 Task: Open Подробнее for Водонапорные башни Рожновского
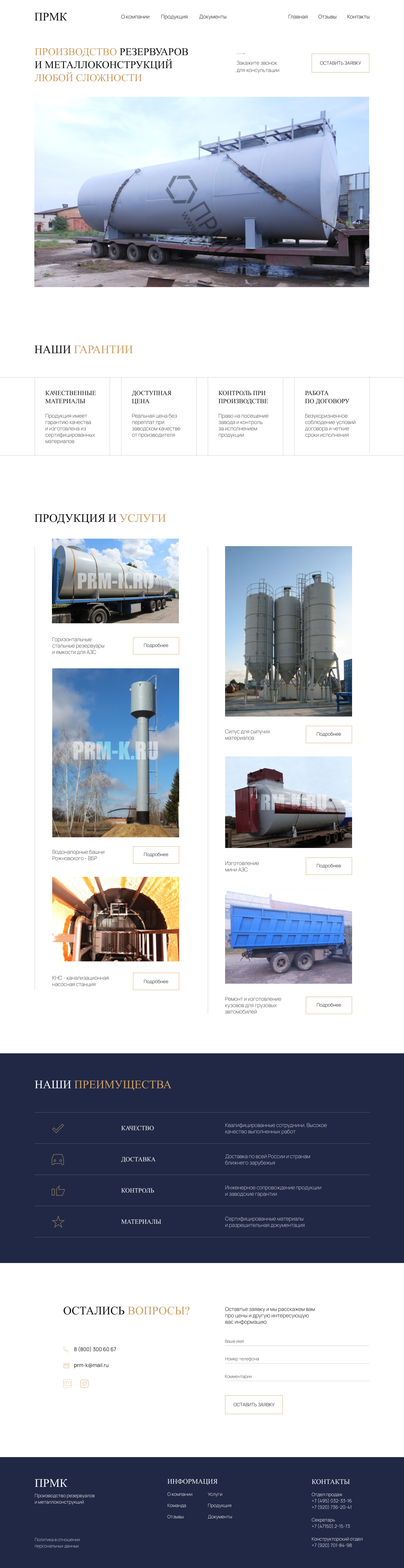click(156, 855)
